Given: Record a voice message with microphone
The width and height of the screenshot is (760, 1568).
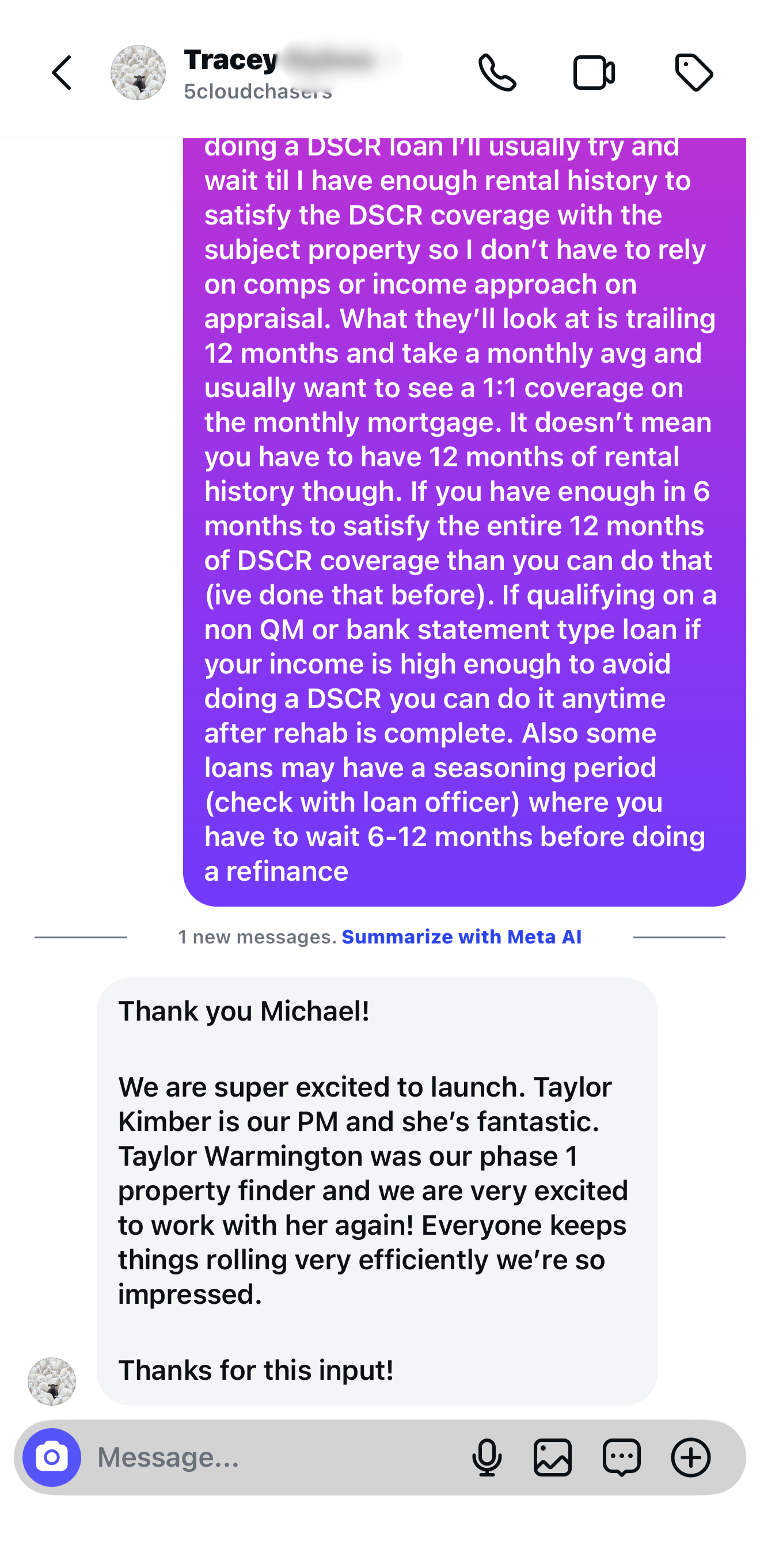Looking at the screenshot, I should [487, 1457].
